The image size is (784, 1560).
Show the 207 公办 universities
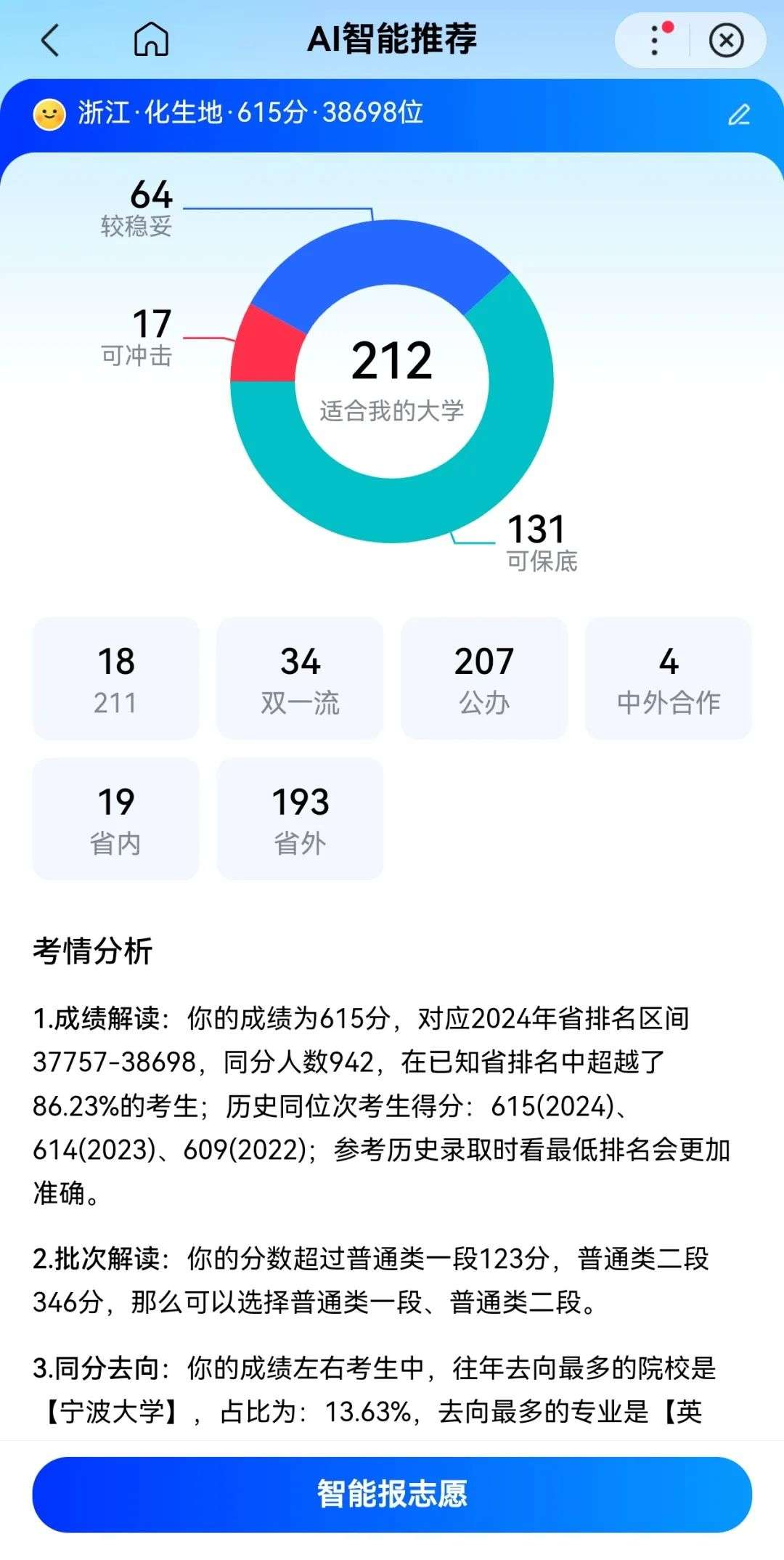pos(484,678)
